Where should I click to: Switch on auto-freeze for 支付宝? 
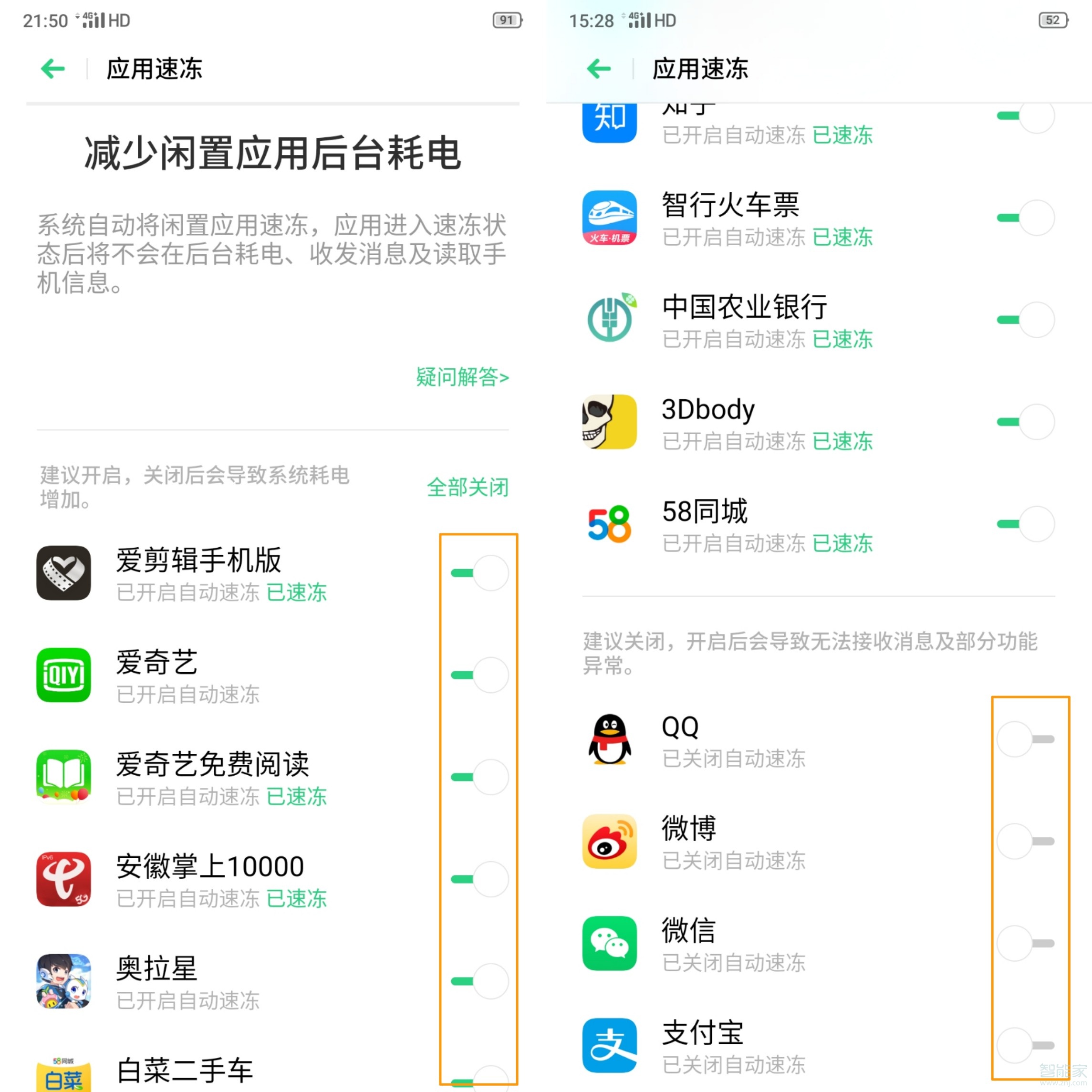point(1025,1045)
